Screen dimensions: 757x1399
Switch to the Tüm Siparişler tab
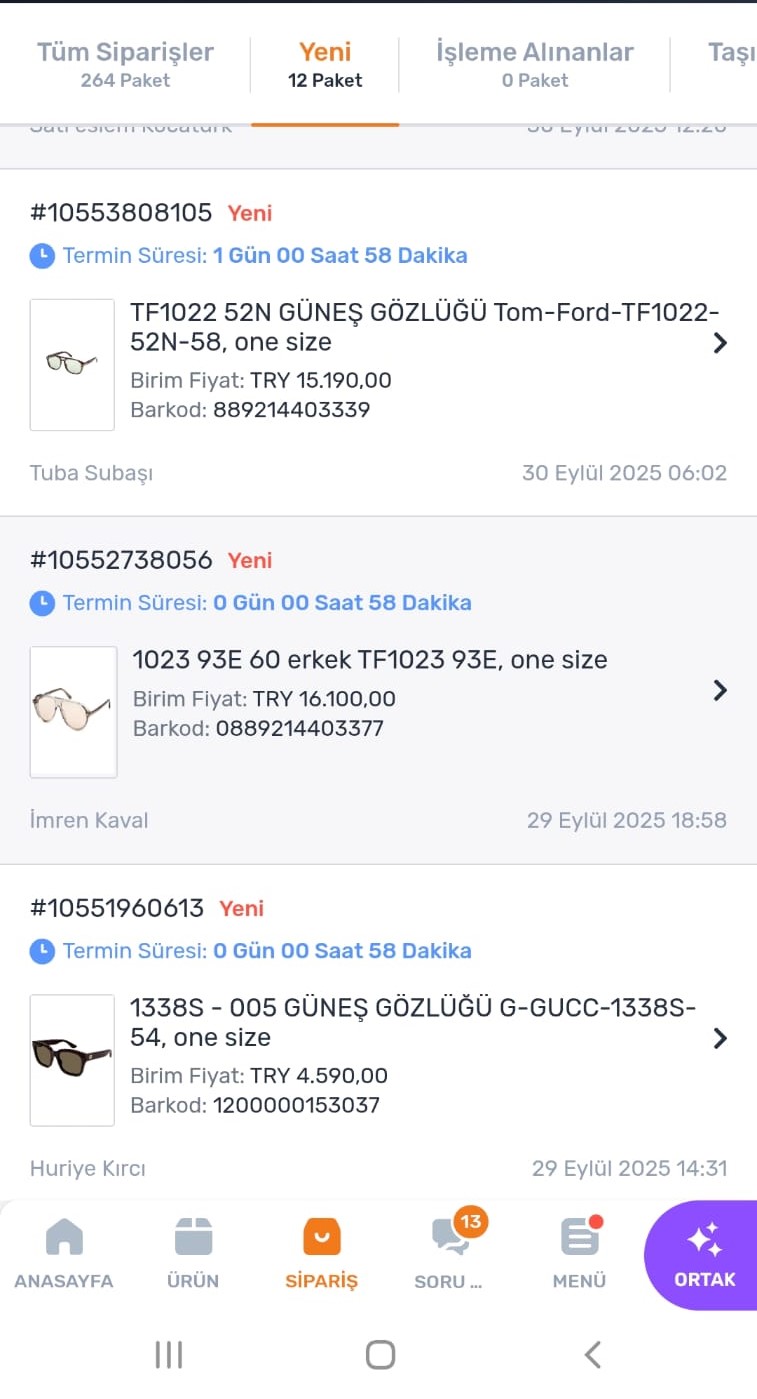(x=125, y=64)
